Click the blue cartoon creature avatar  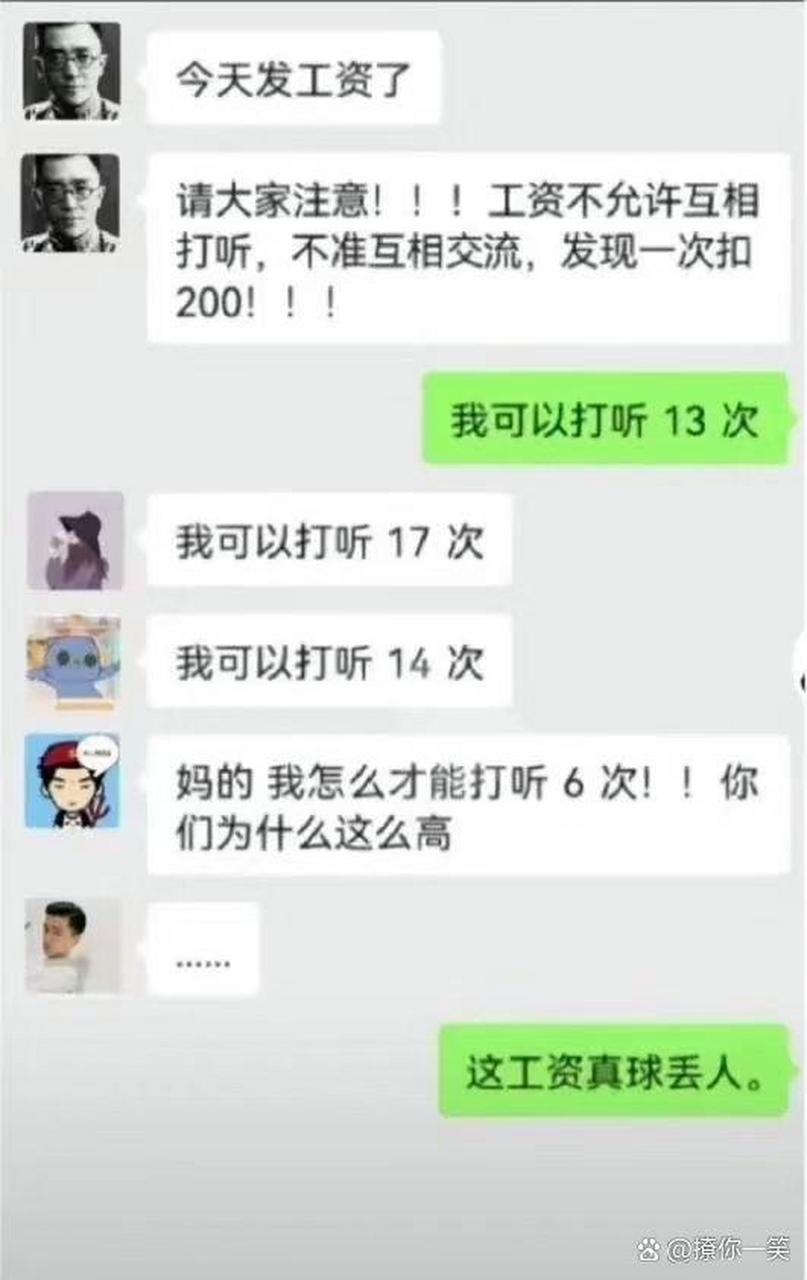point(74,661)
